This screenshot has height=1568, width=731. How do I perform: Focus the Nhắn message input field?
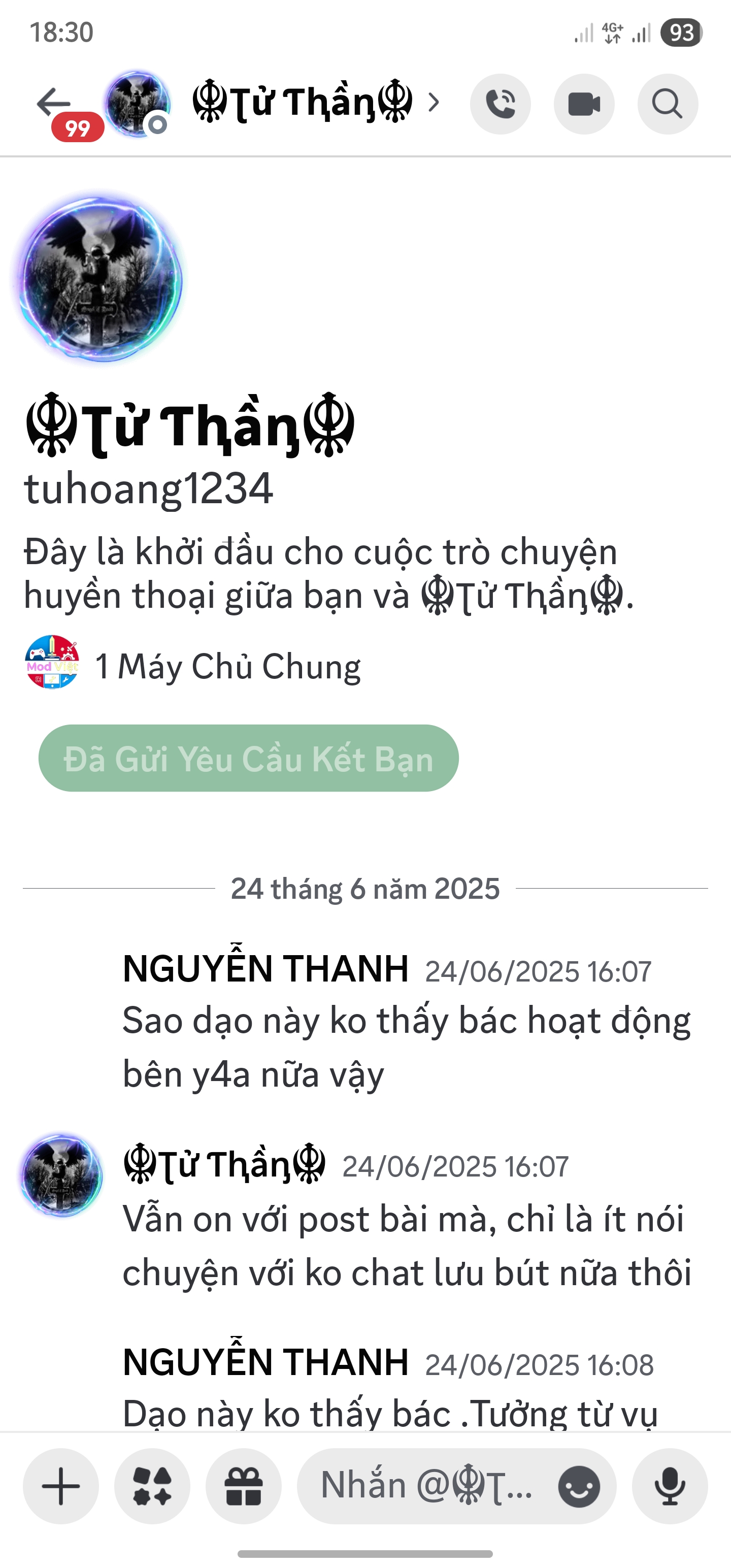click(426, 1486)
